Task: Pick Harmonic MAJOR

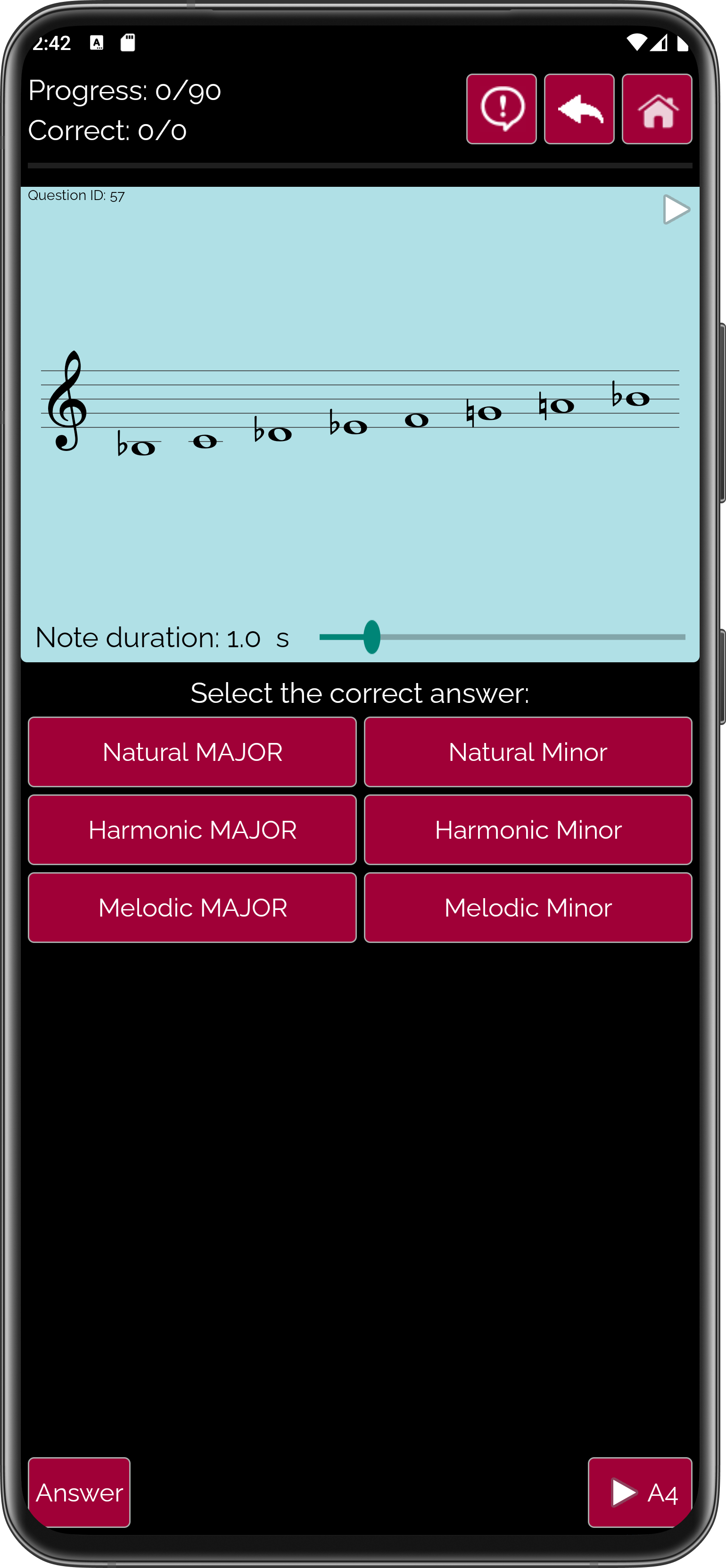Action: [x=192, y=830]
